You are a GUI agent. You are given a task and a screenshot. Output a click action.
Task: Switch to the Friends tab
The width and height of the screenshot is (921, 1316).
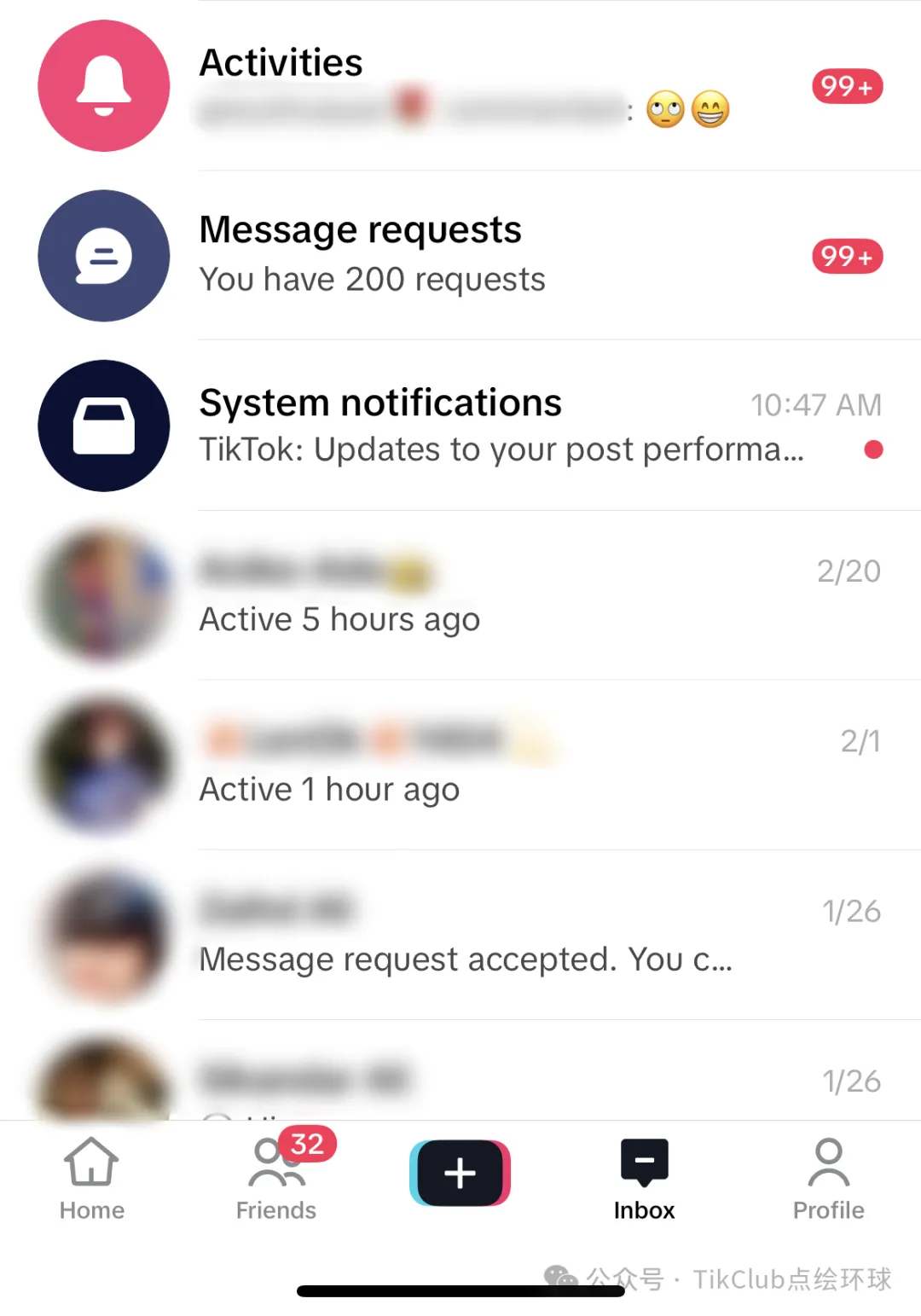tap(276, 1179)
